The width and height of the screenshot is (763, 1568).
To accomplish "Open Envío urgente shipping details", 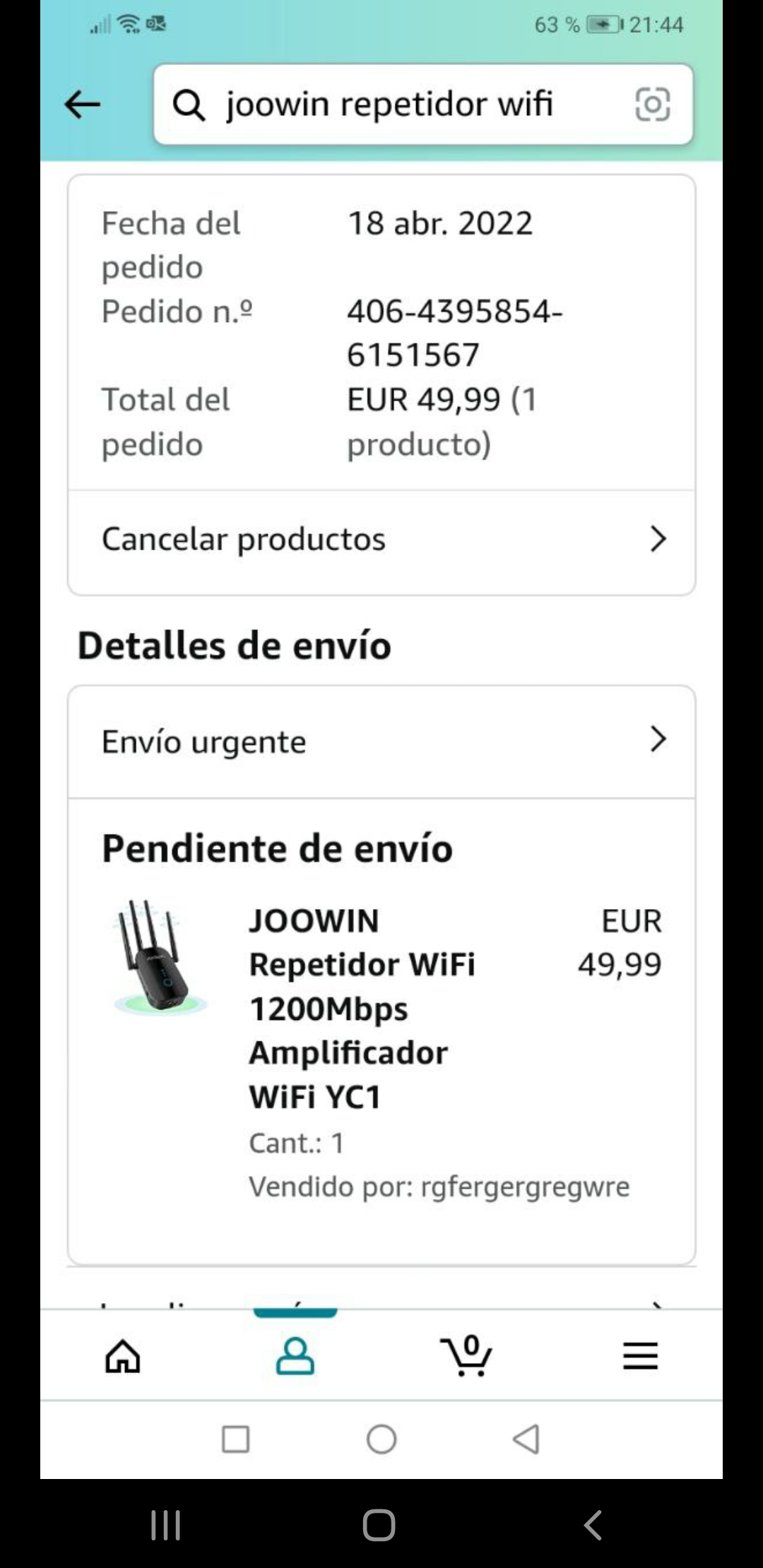I will tap(381, 742).
